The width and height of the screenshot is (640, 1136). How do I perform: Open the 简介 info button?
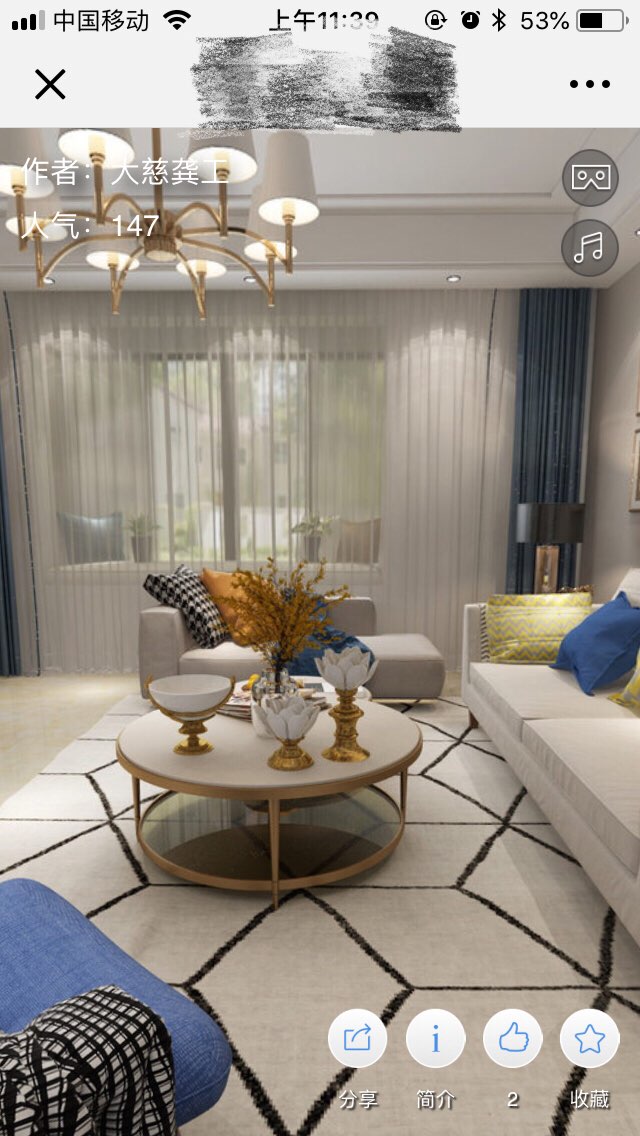[x=435, y=1039]
